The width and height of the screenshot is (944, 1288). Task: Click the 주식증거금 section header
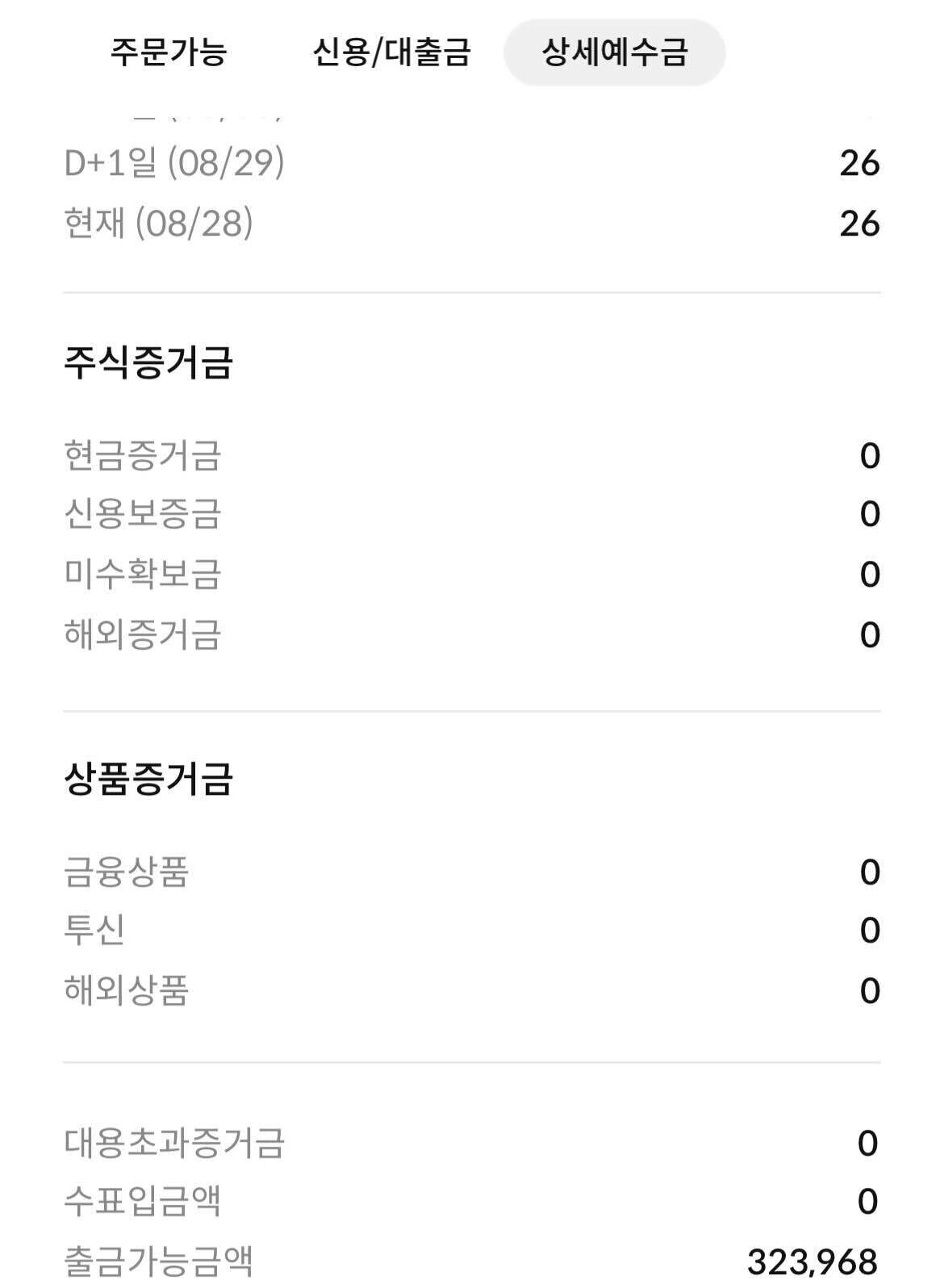pos(149,362)
